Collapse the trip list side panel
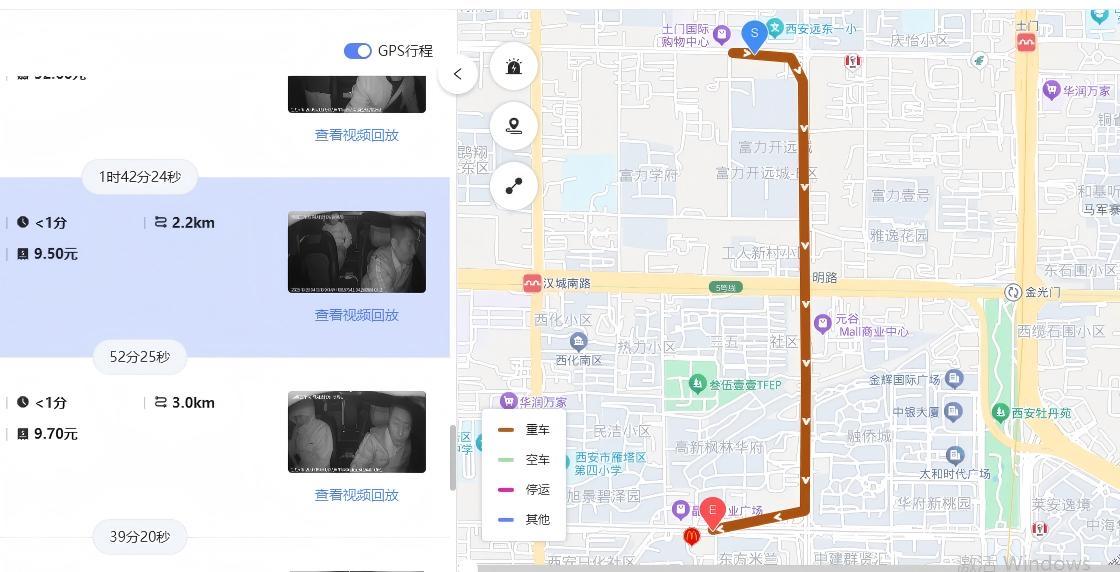Screen dimensions: 1120x572 [x=458, y=73]
